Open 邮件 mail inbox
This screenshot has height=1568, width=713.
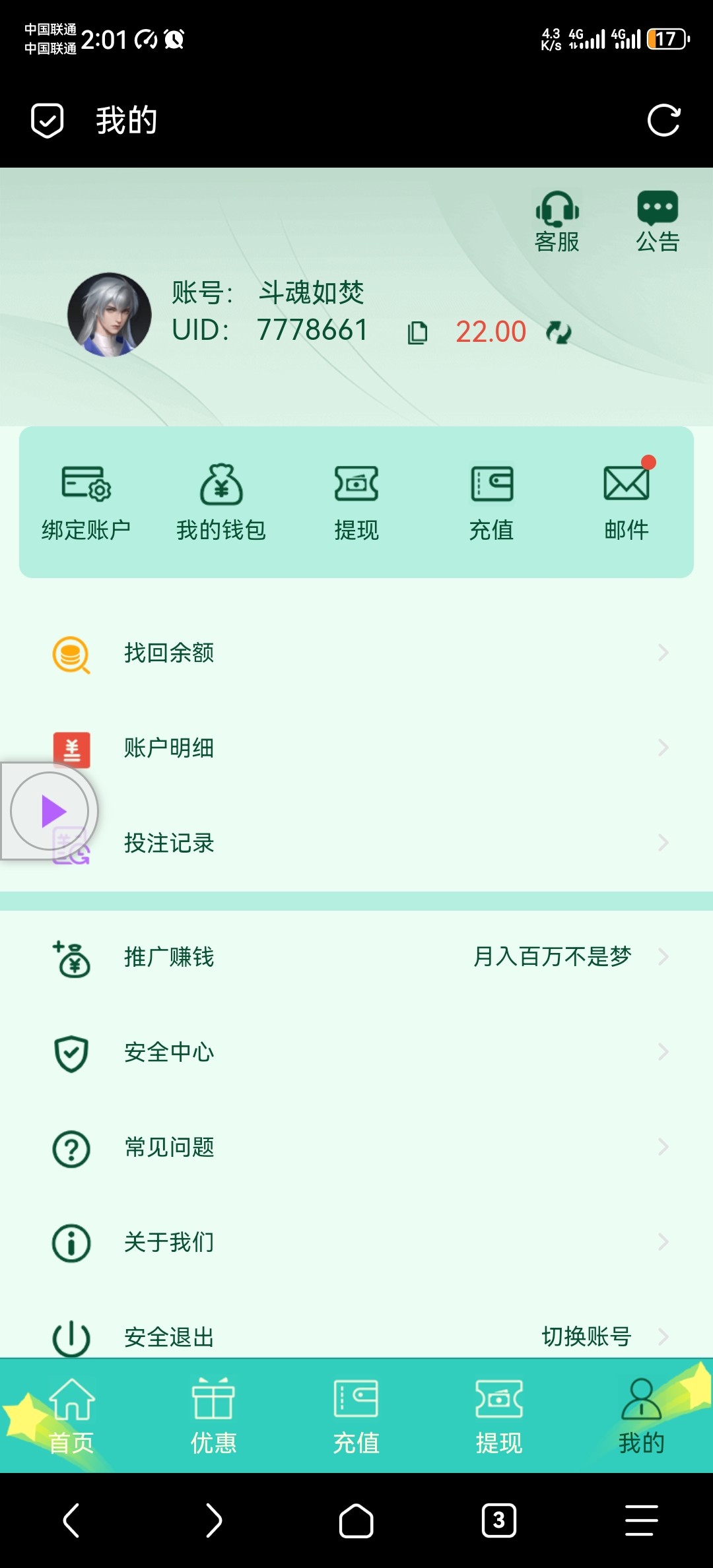click(x=626, y=502)
